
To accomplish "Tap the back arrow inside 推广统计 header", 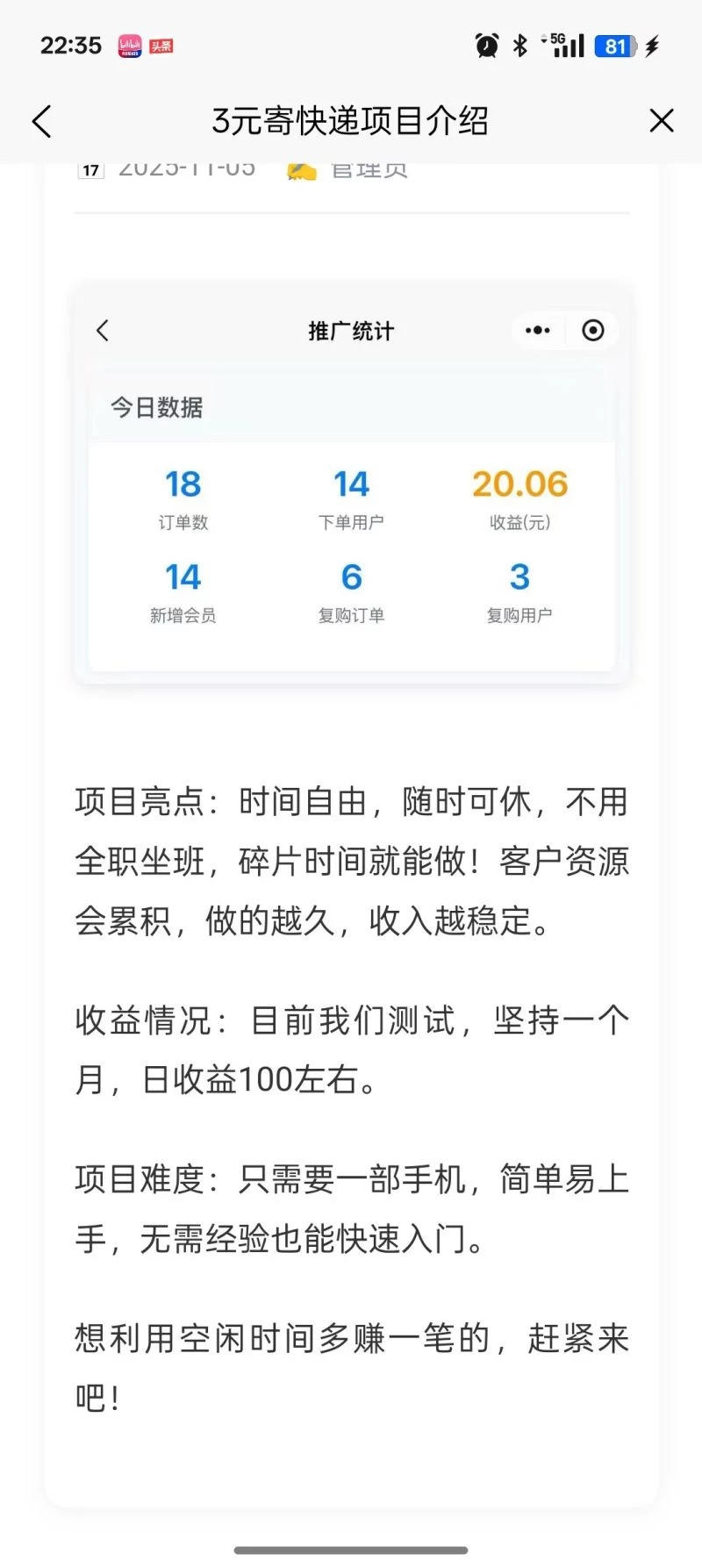I will click(x=102, y=331).
